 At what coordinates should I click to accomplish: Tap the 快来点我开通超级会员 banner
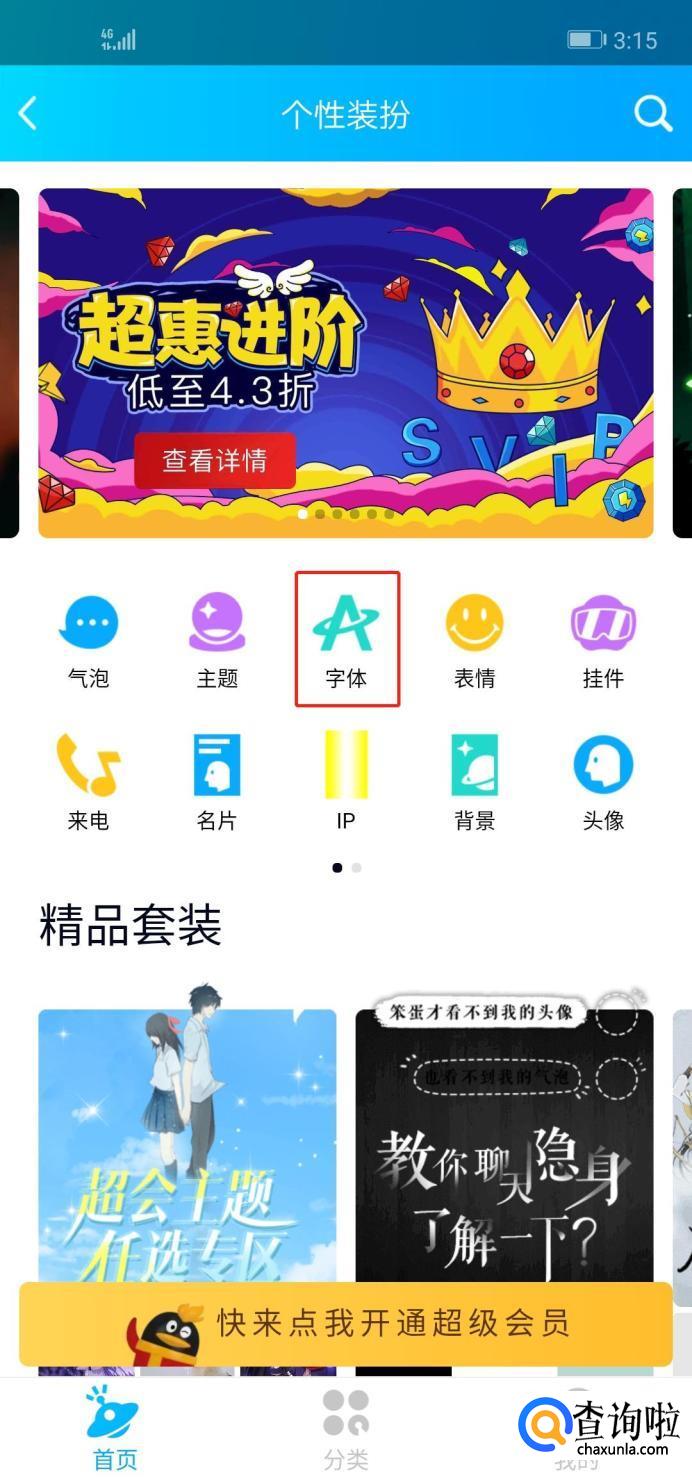coord(346,1324)
